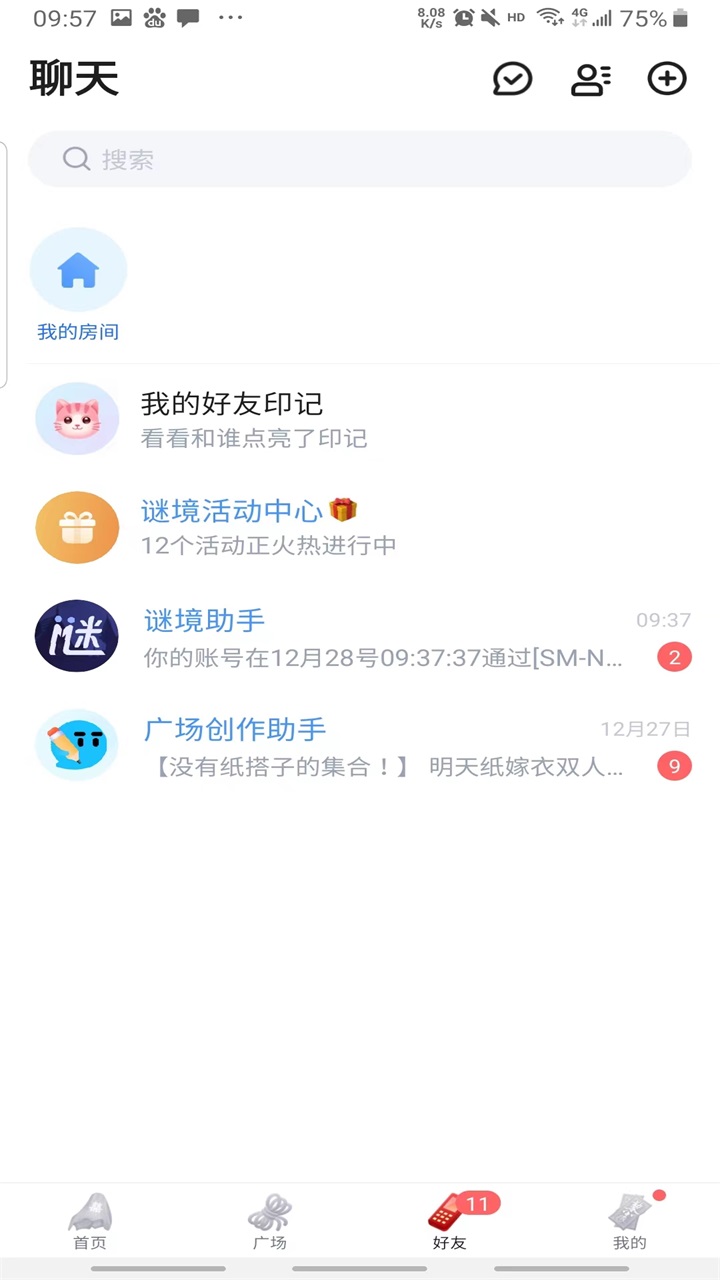Tap the 搜索 search field

coord(360,159)
